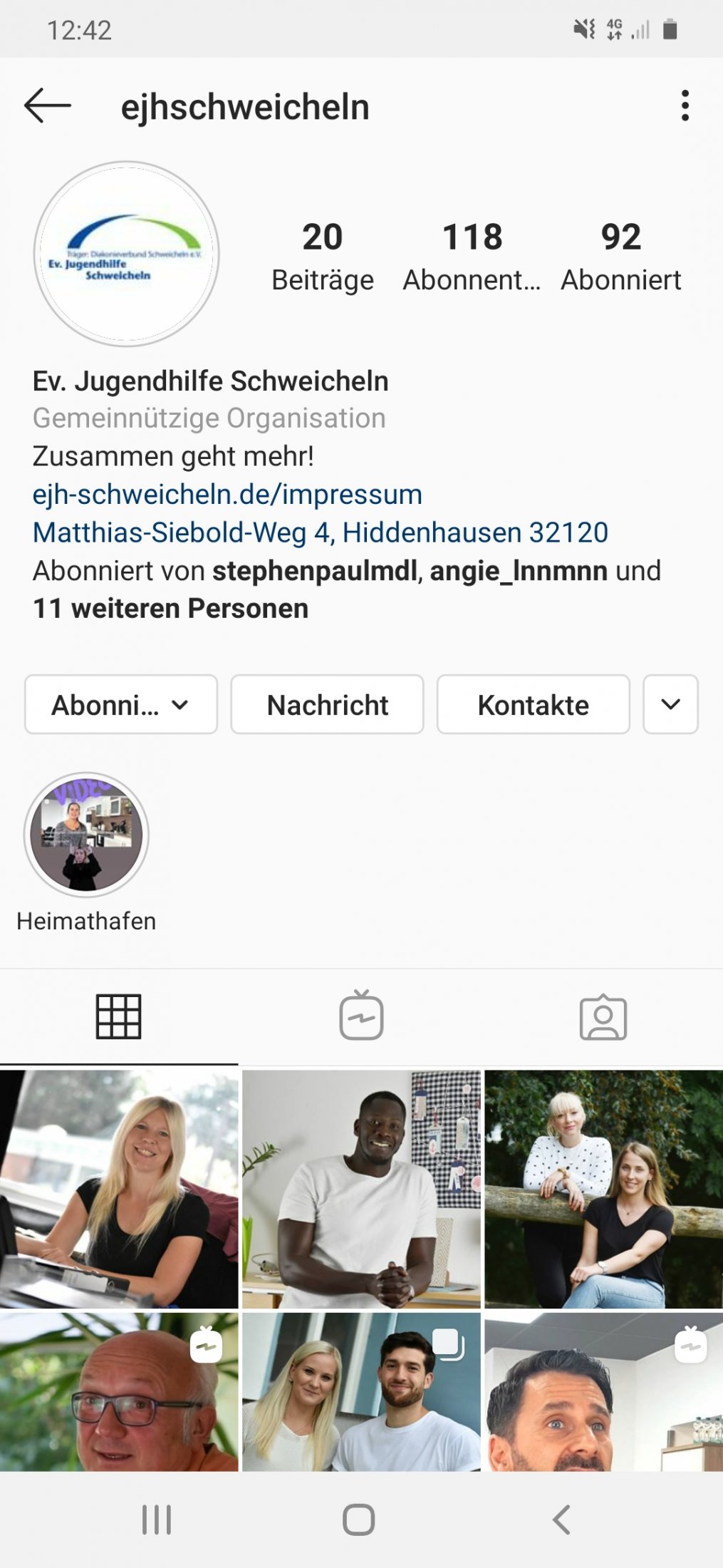Screen dimensions: 723x1568
Task: Open the Heimathafen story highlight
Action: pyautogui.click(x=86, y=835)
